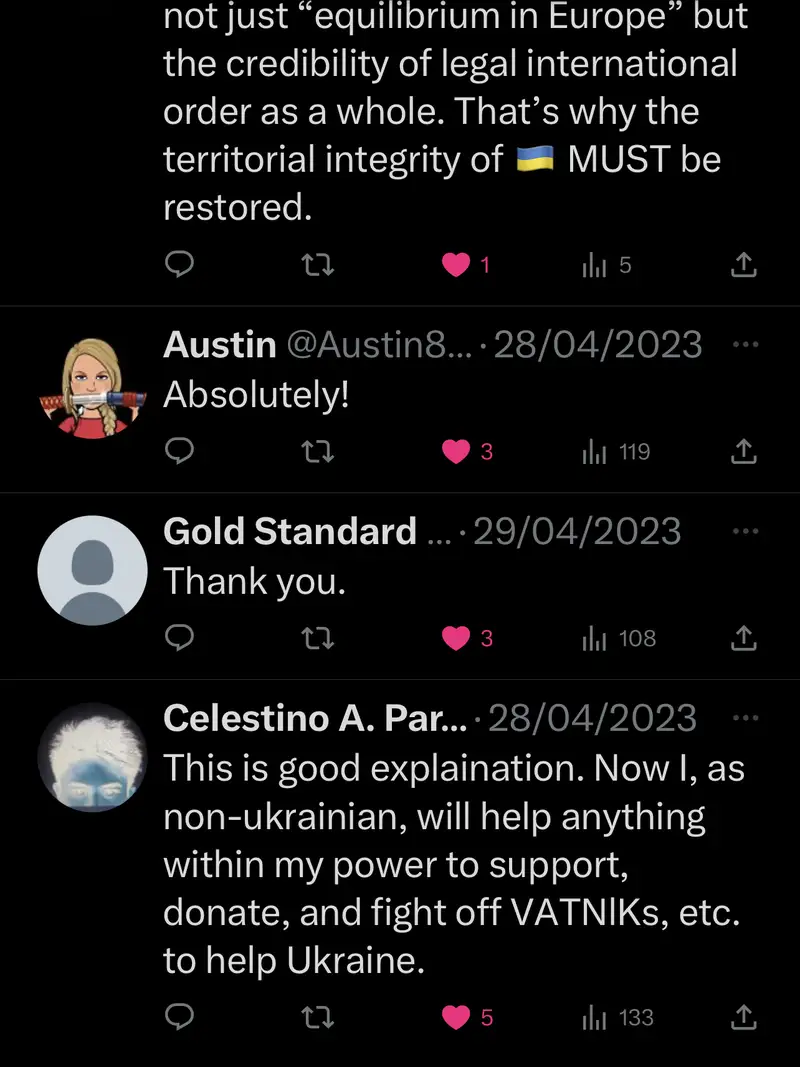Retweet Celestino's tweet about helping Ukraine

317,1017
